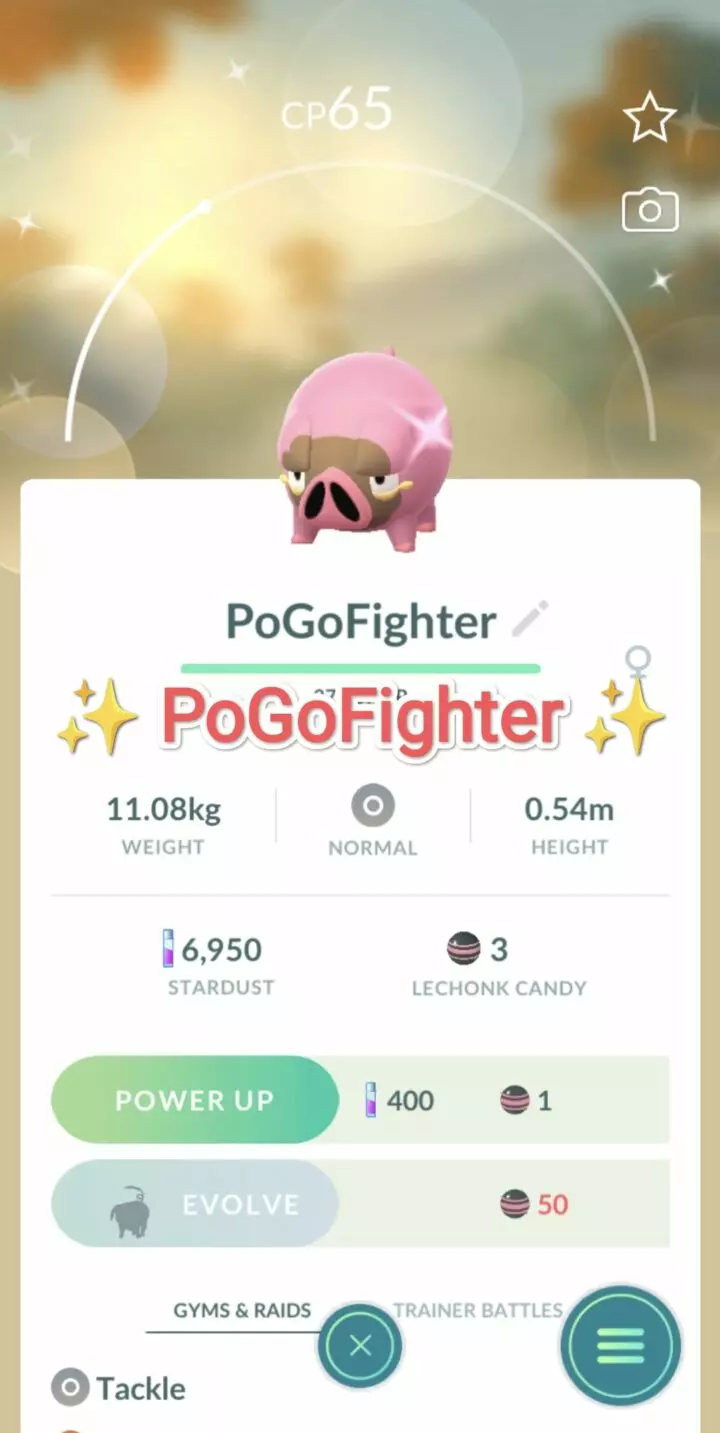Select the Tackle move entry

pos(140,1388)
